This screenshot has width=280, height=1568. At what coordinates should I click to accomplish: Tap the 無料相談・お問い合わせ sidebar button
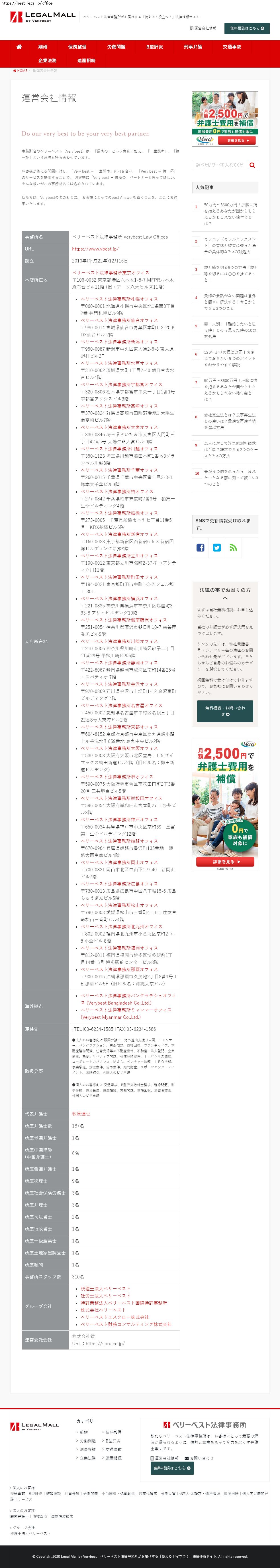[225, 711]
